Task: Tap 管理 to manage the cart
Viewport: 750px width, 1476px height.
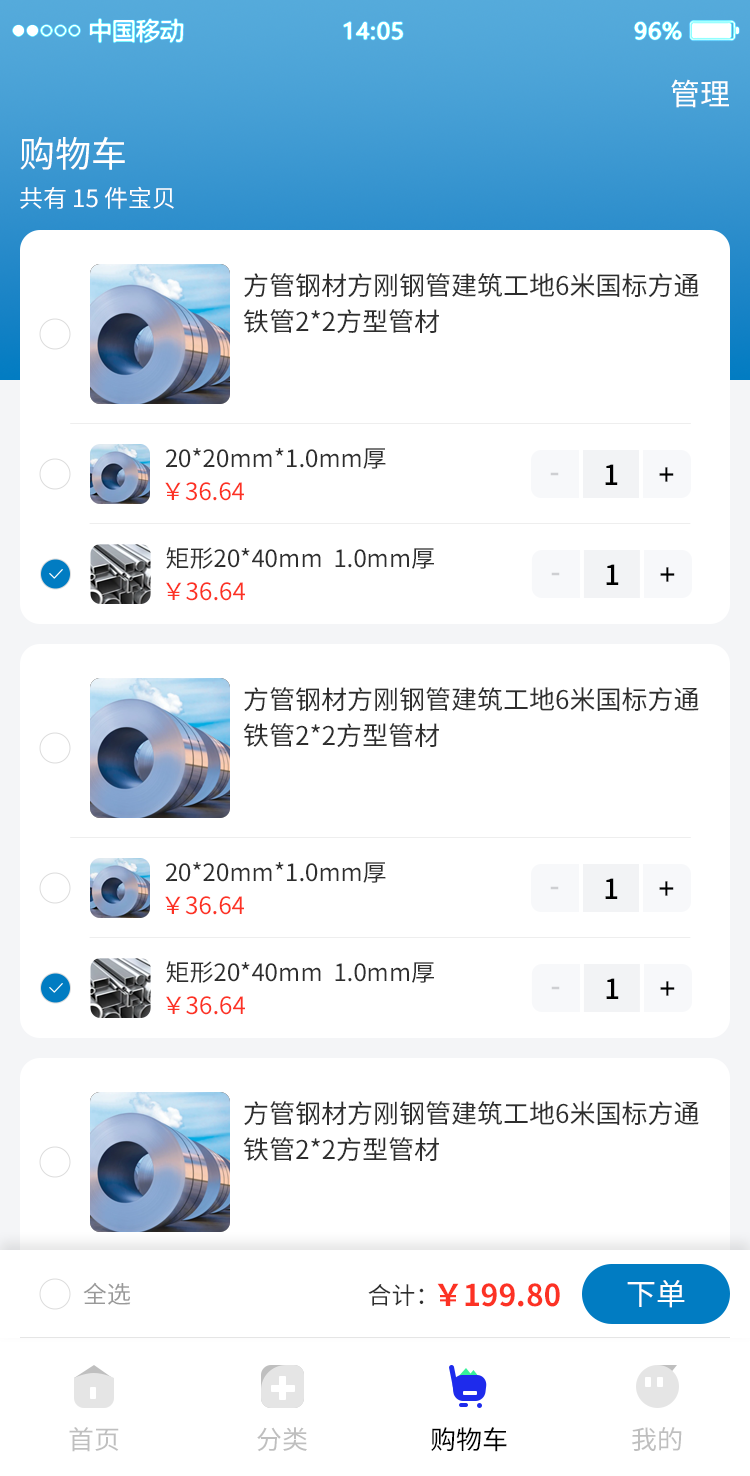Action: (700, 94)
